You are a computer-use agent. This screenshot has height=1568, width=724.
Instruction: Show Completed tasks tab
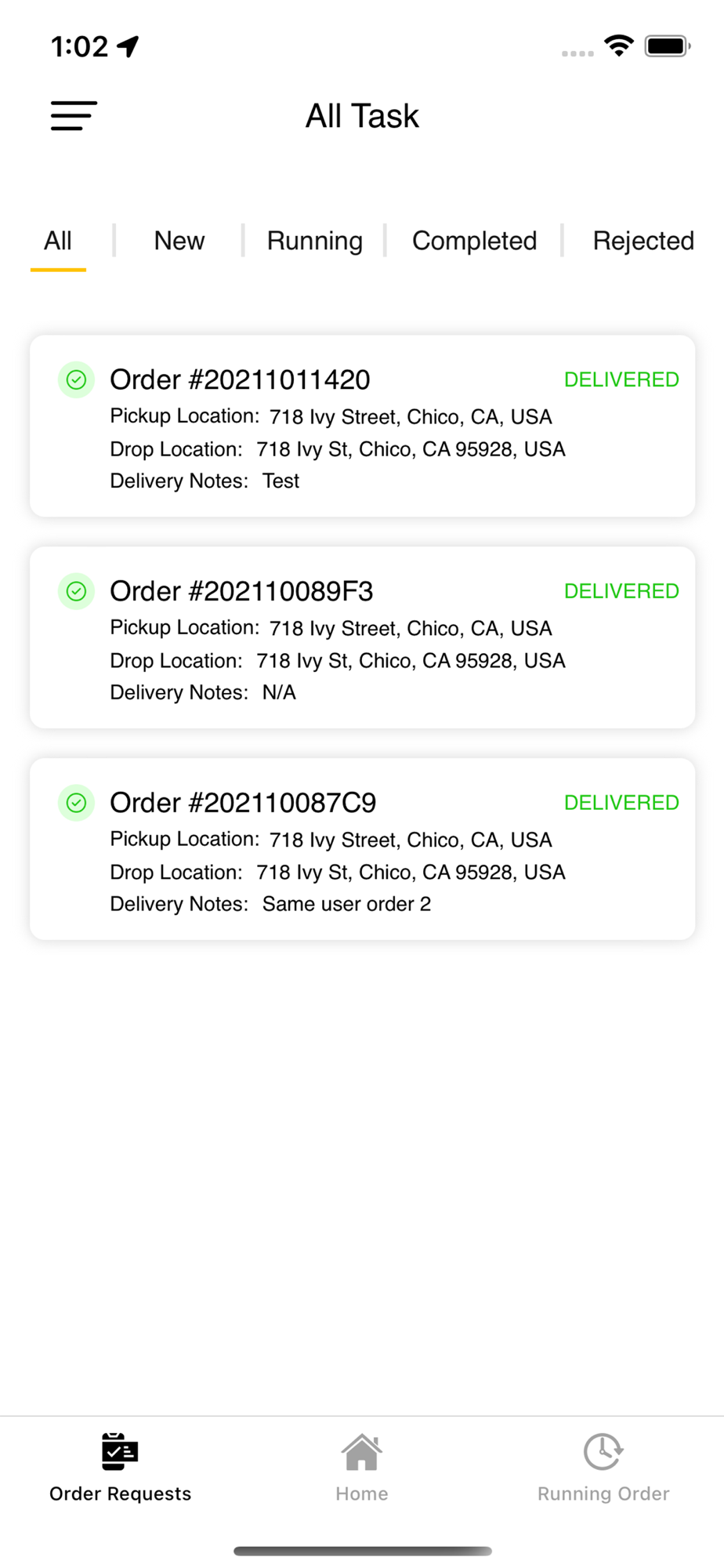(x=475, y=241)
